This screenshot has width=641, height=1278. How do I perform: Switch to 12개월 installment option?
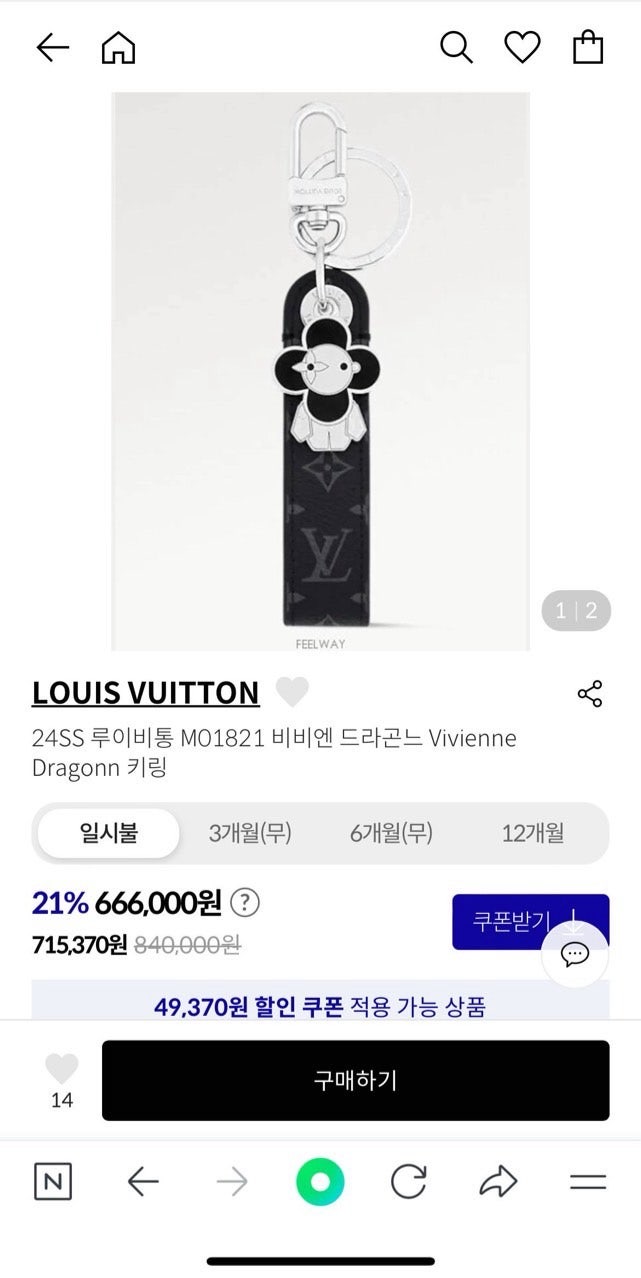click(x=531, y=833)
